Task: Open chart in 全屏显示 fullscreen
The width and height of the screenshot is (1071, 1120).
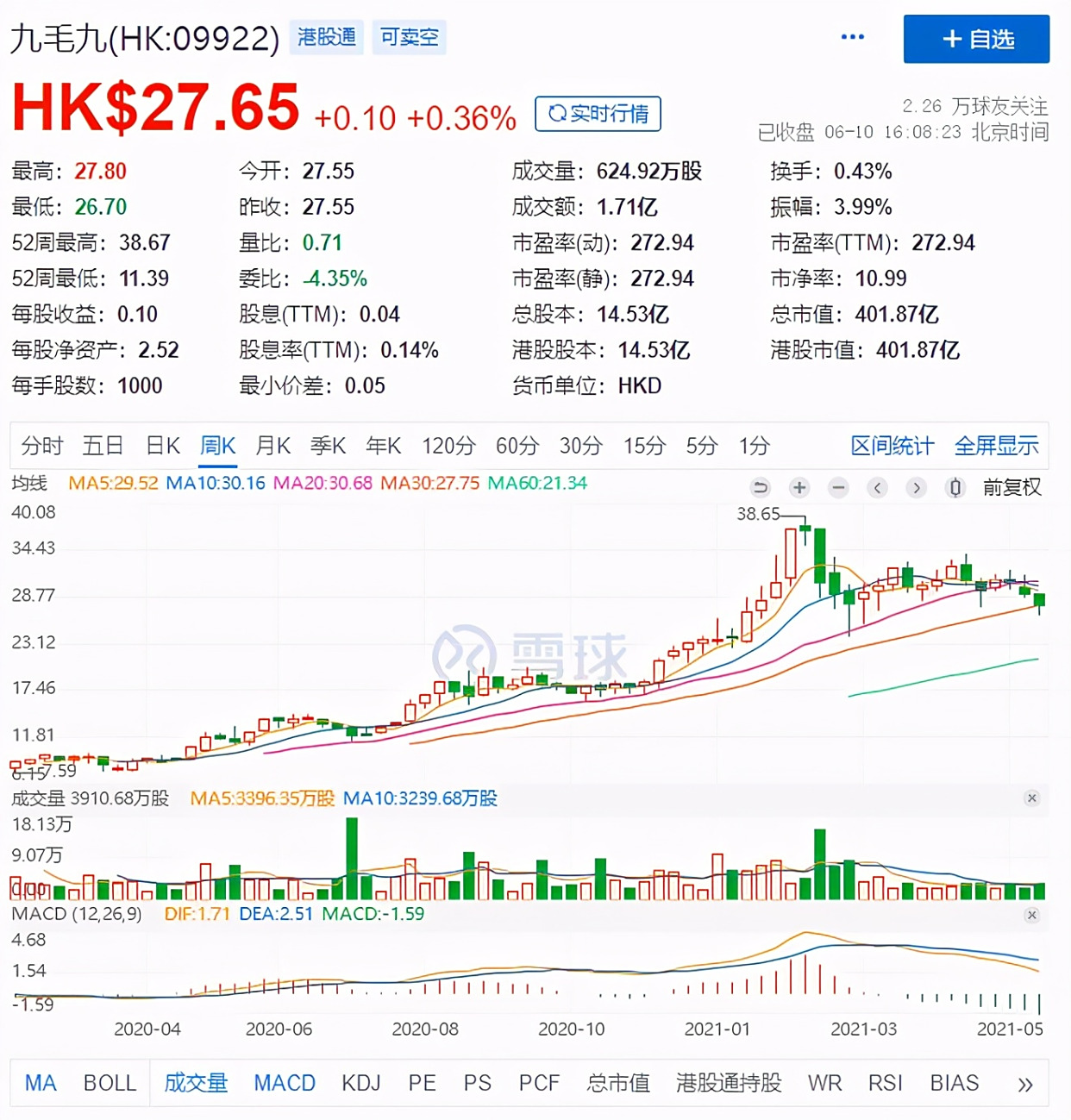Action: (x=996, y=446)
